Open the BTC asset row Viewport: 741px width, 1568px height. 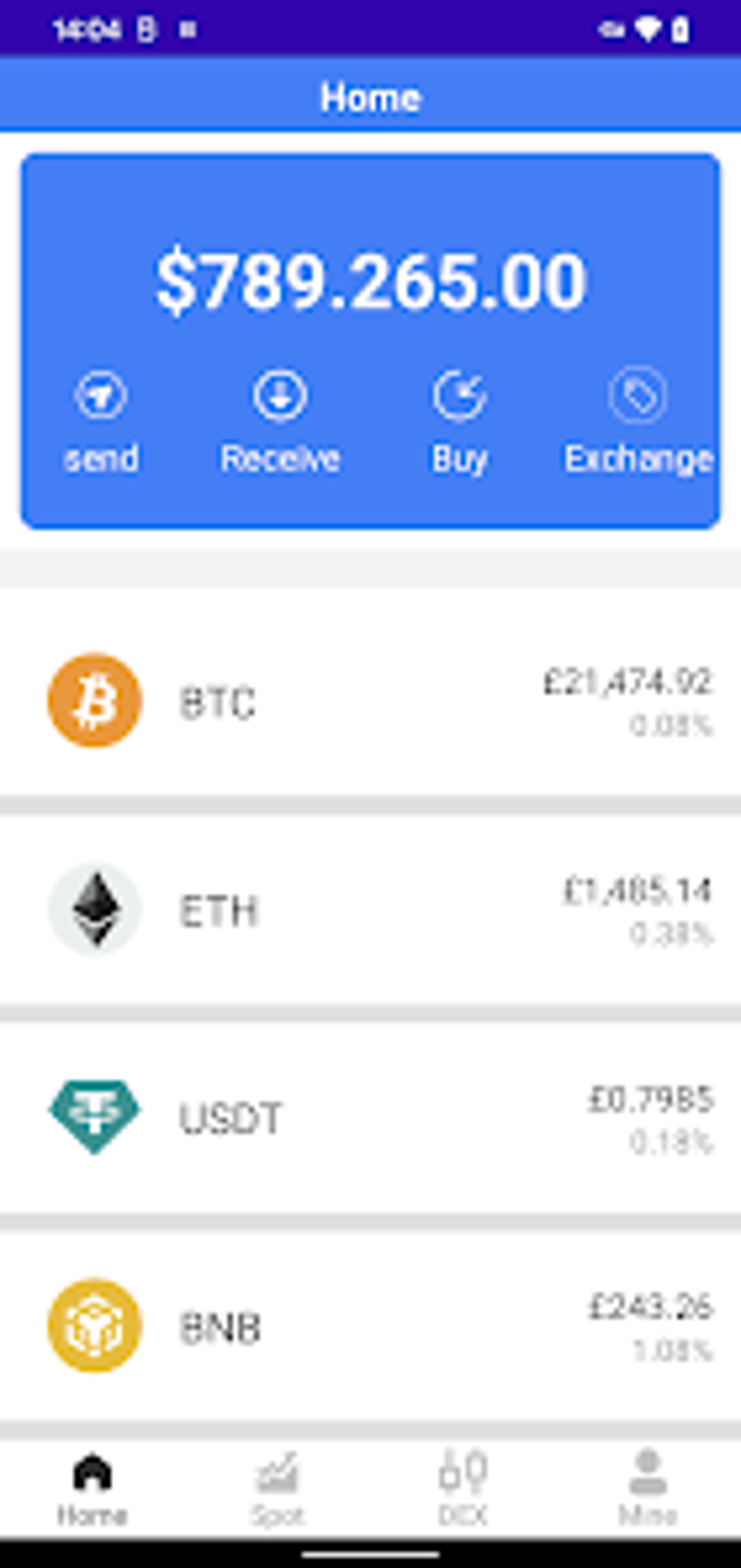click(x=370, y=700)
